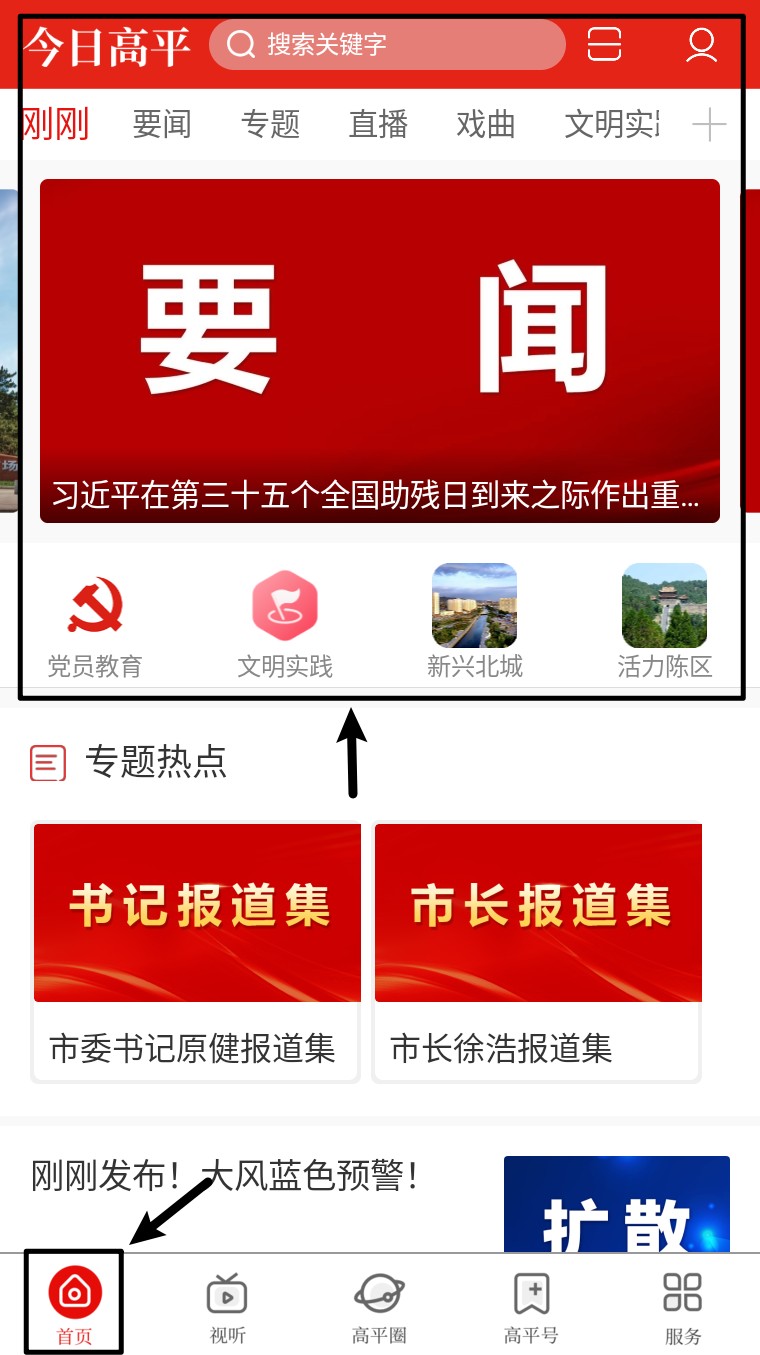Open the scan icon
This screenshot has width=760, height=1355.
click(604, 44)
